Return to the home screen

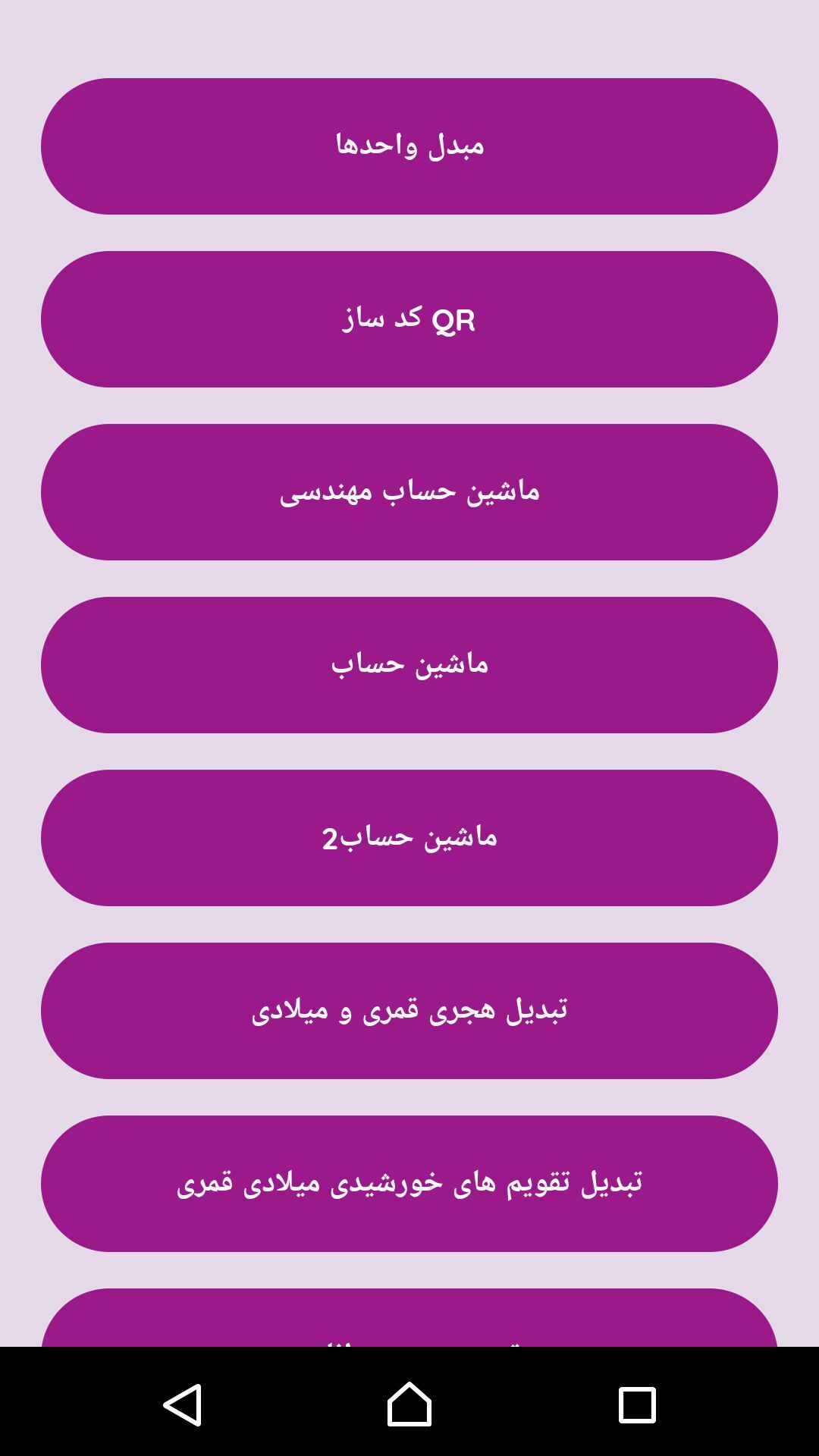409,1404
